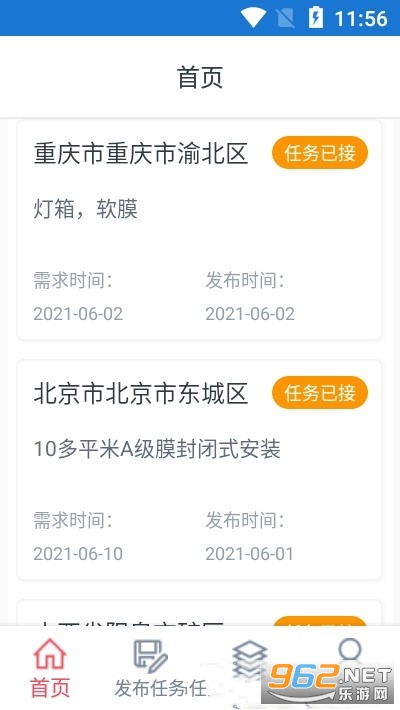This screenshot has width=400, height=710.
Task: Open the 北京市东城区 A级膜 installation task card
Action: (x=199, y=470)
